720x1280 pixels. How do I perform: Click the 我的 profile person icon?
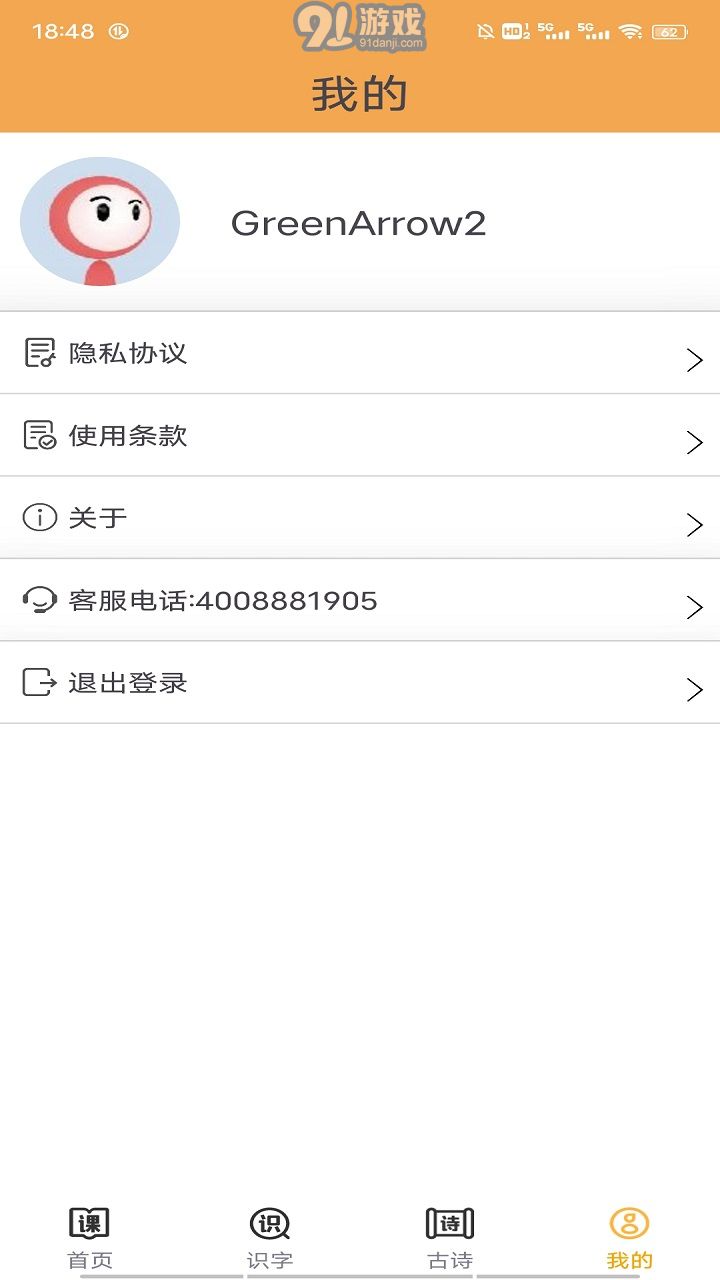(x=628, y=1222)
